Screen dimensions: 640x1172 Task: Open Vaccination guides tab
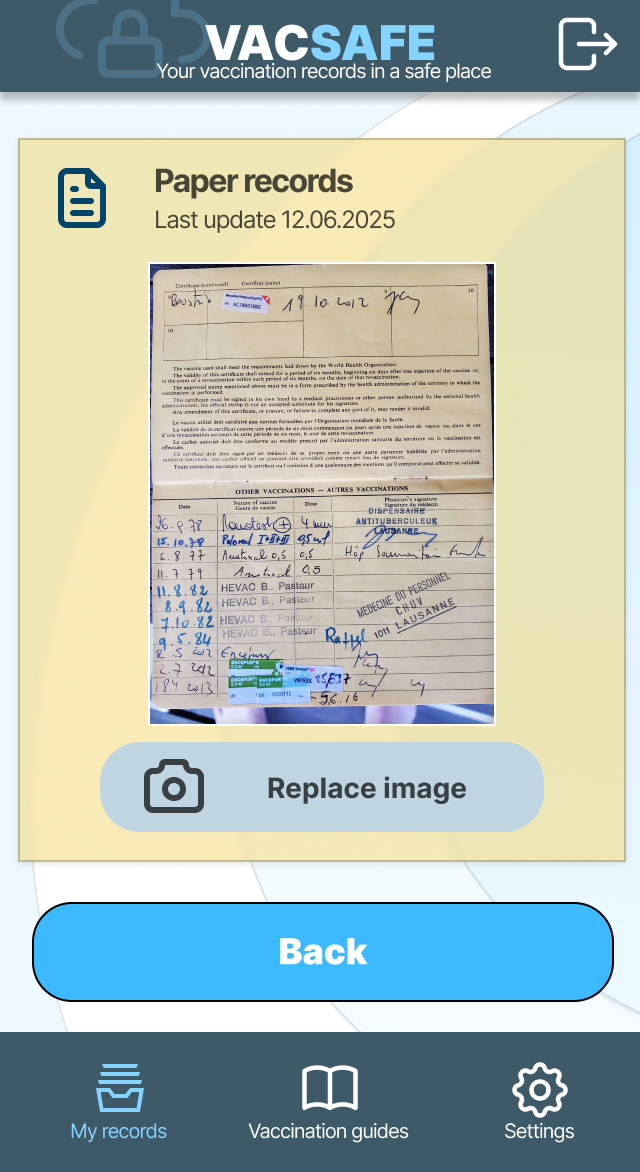(329, 1102)
